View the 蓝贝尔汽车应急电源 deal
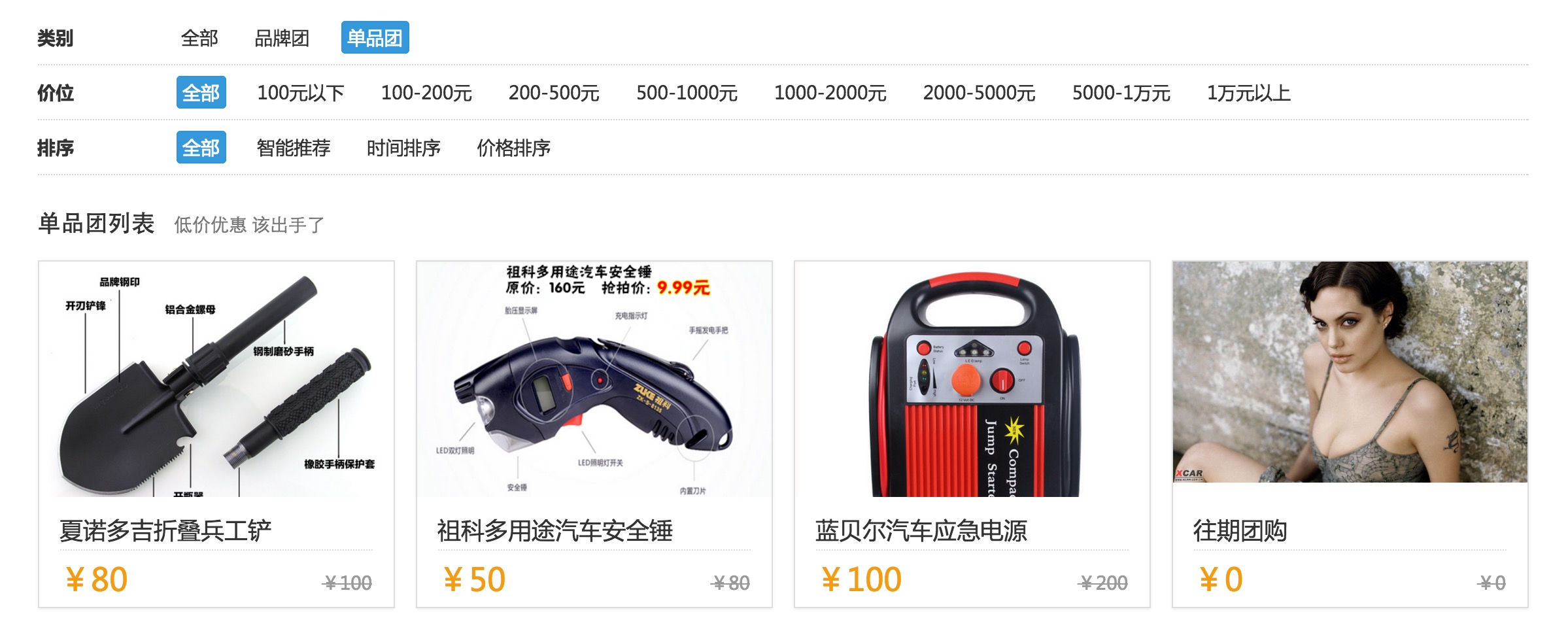This screenshot has height=633, width=1568. 972,434
